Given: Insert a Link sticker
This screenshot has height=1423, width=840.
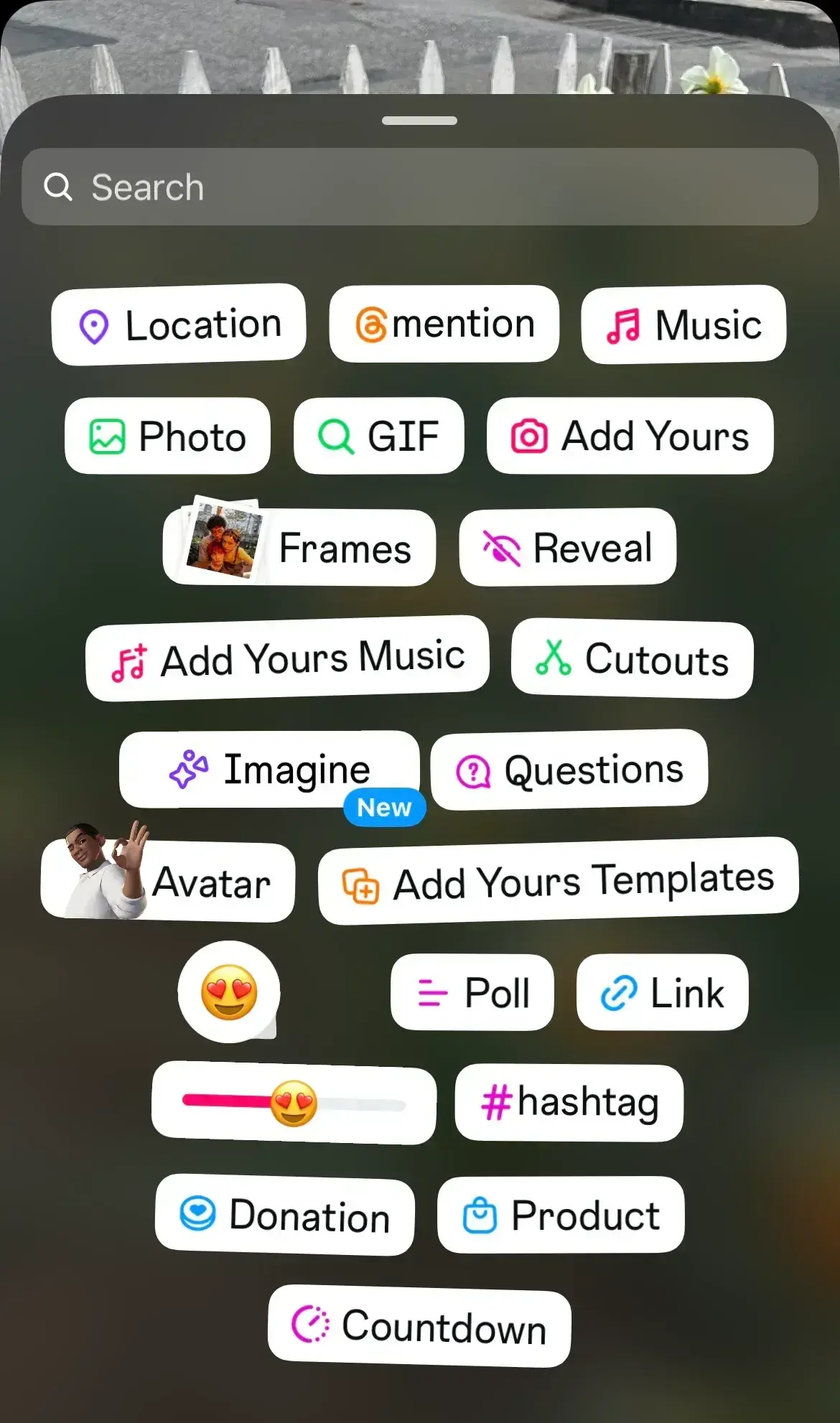Looking at the screenshot, I should [662, 992].
